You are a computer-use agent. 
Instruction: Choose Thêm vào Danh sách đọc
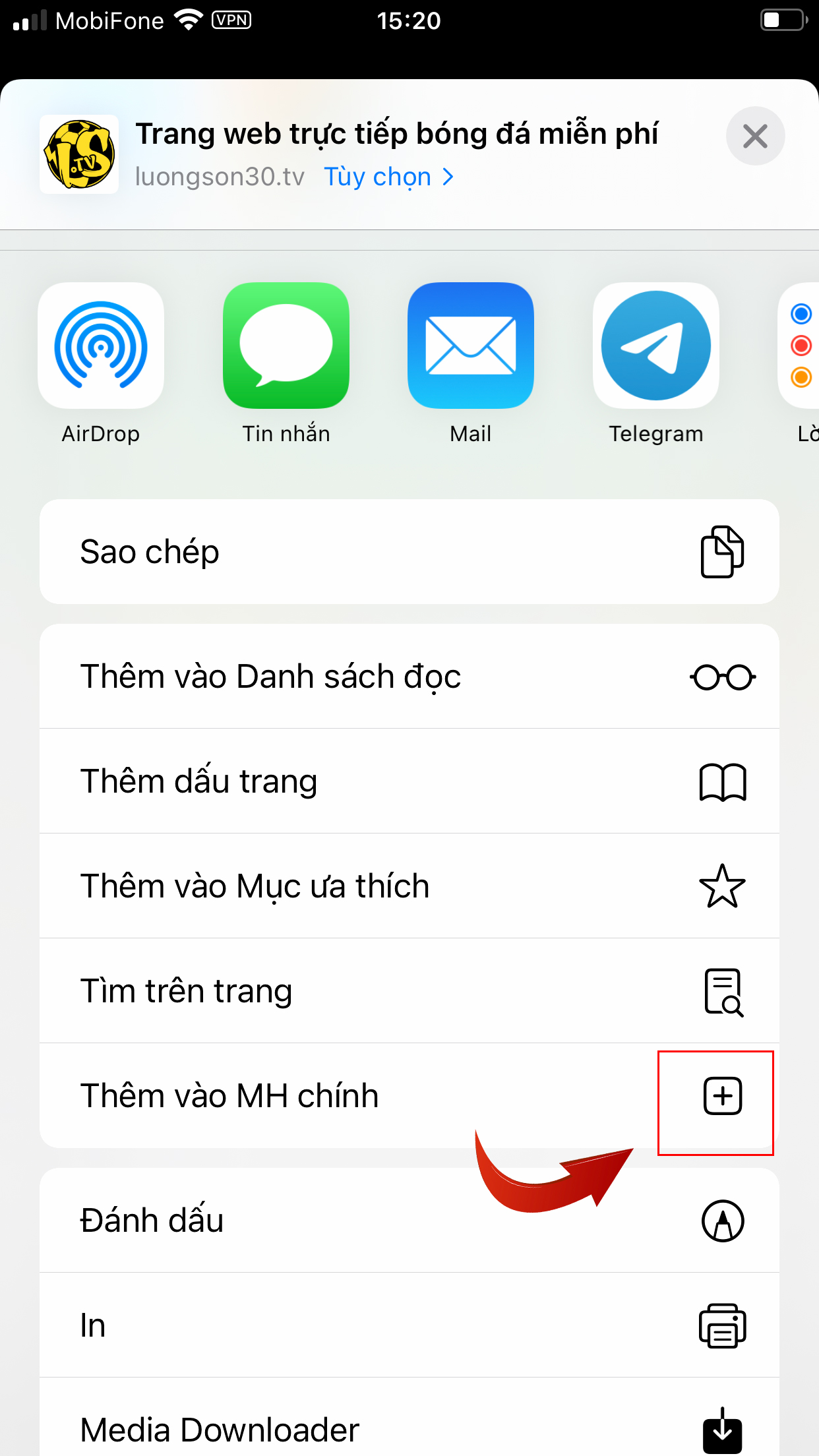click(409, 677)
